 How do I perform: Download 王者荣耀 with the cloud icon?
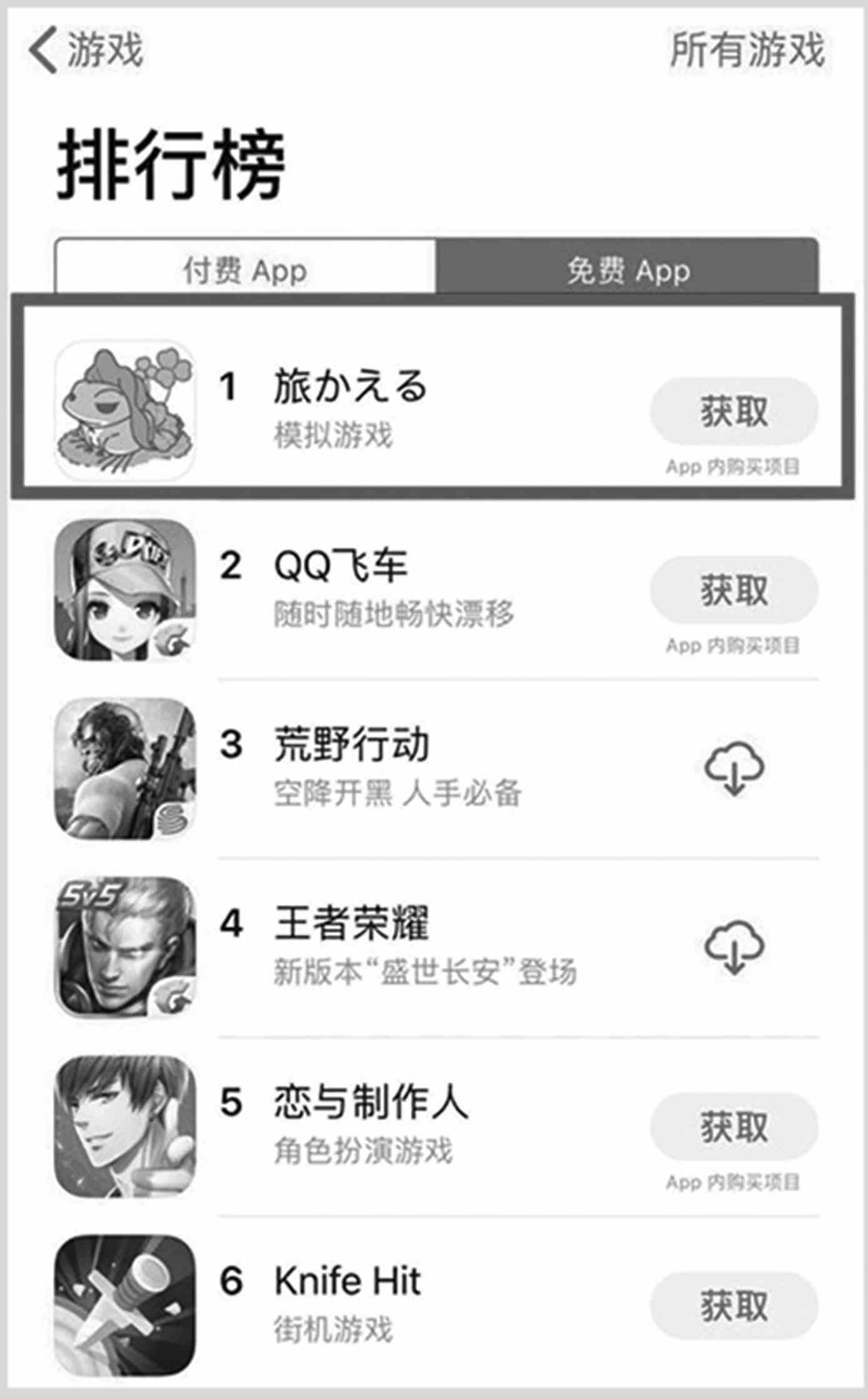734,947
